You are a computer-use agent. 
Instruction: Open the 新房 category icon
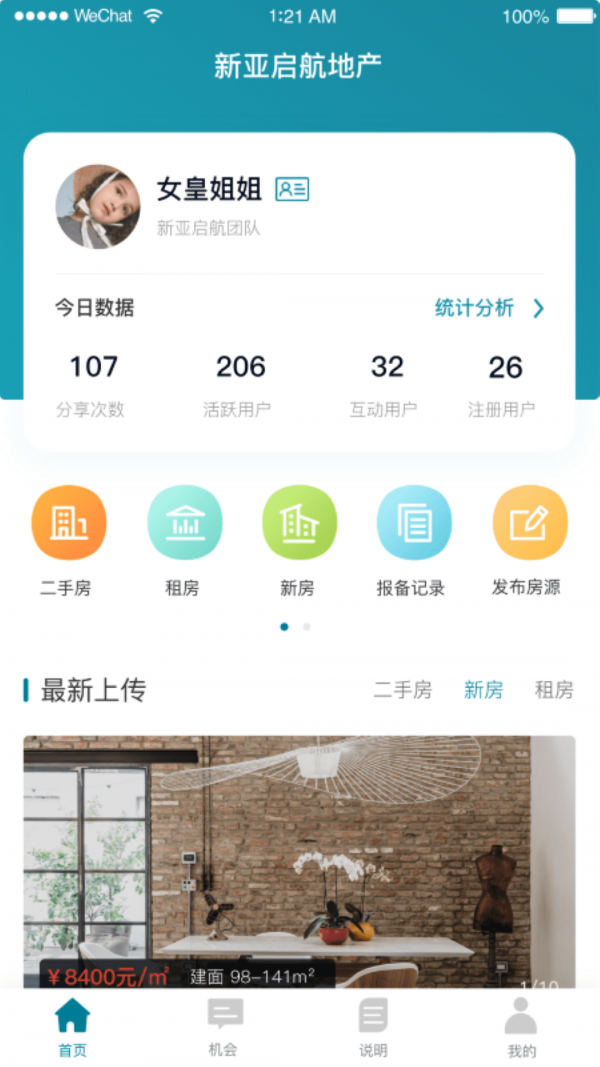(x=299, y=523)
